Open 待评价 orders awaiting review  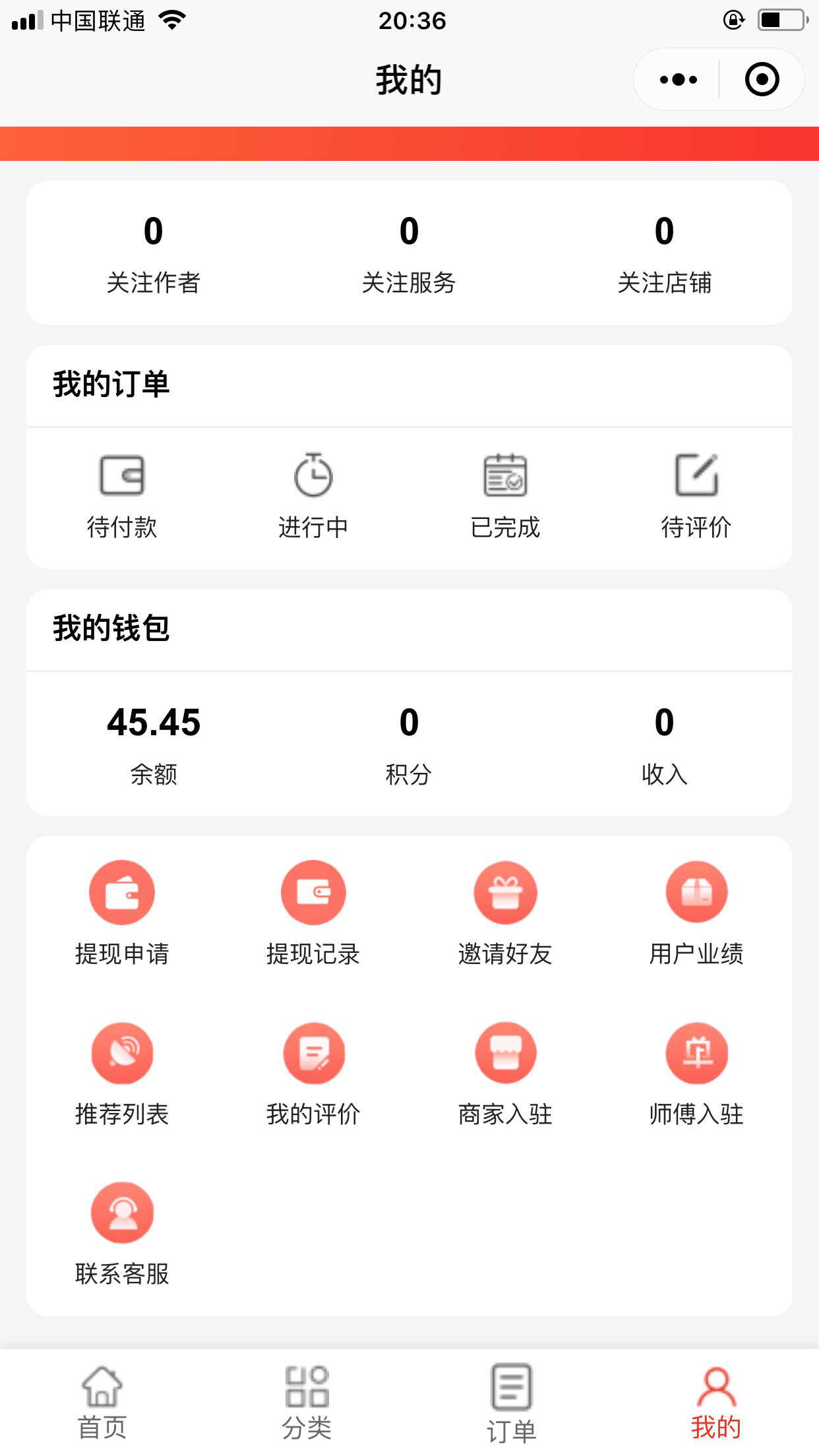(x=696, y=497)
